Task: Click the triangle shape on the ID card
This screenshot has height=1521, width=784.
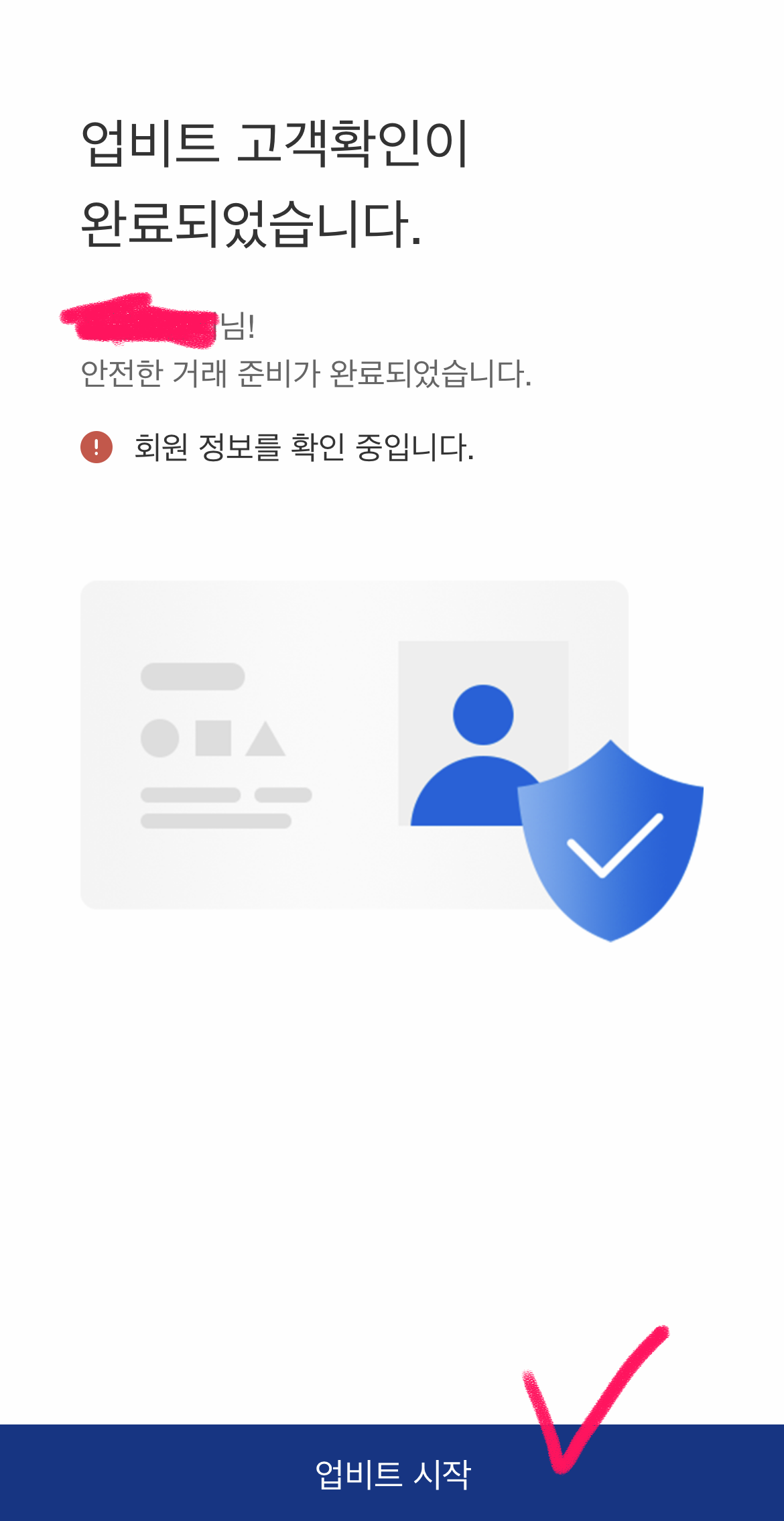Action: (x=264, y=741)
